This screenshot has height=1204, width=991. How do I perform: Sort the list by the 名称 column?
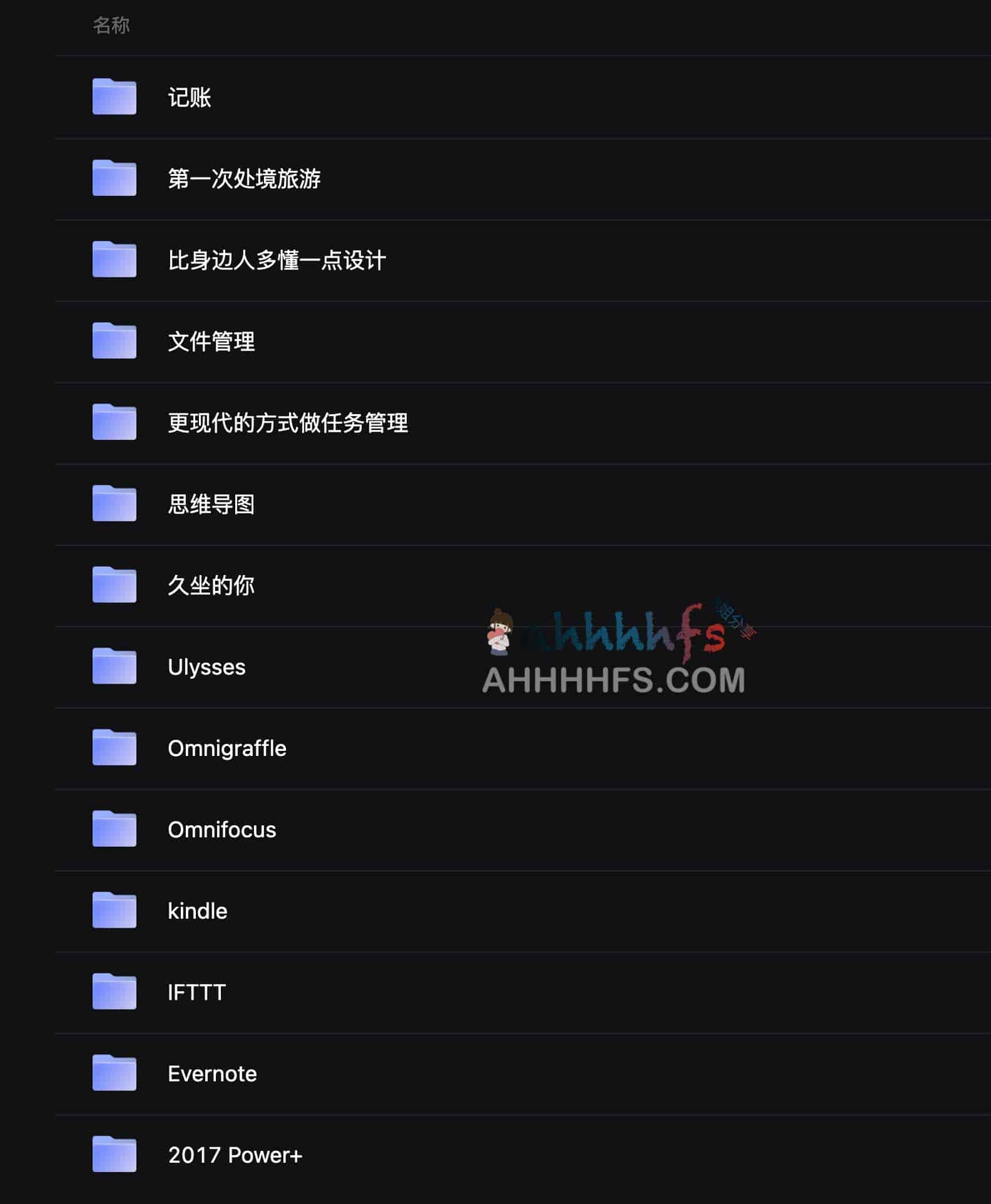pos(111,26)
